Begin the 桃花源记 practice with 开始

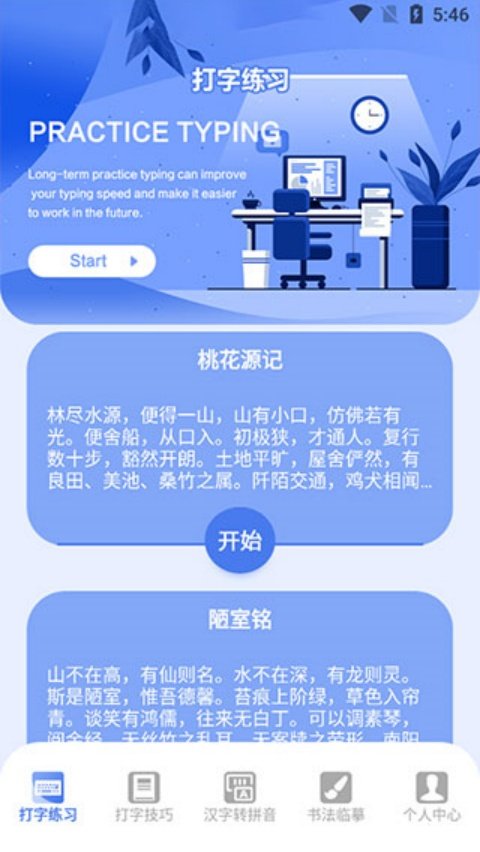(240, 541)
